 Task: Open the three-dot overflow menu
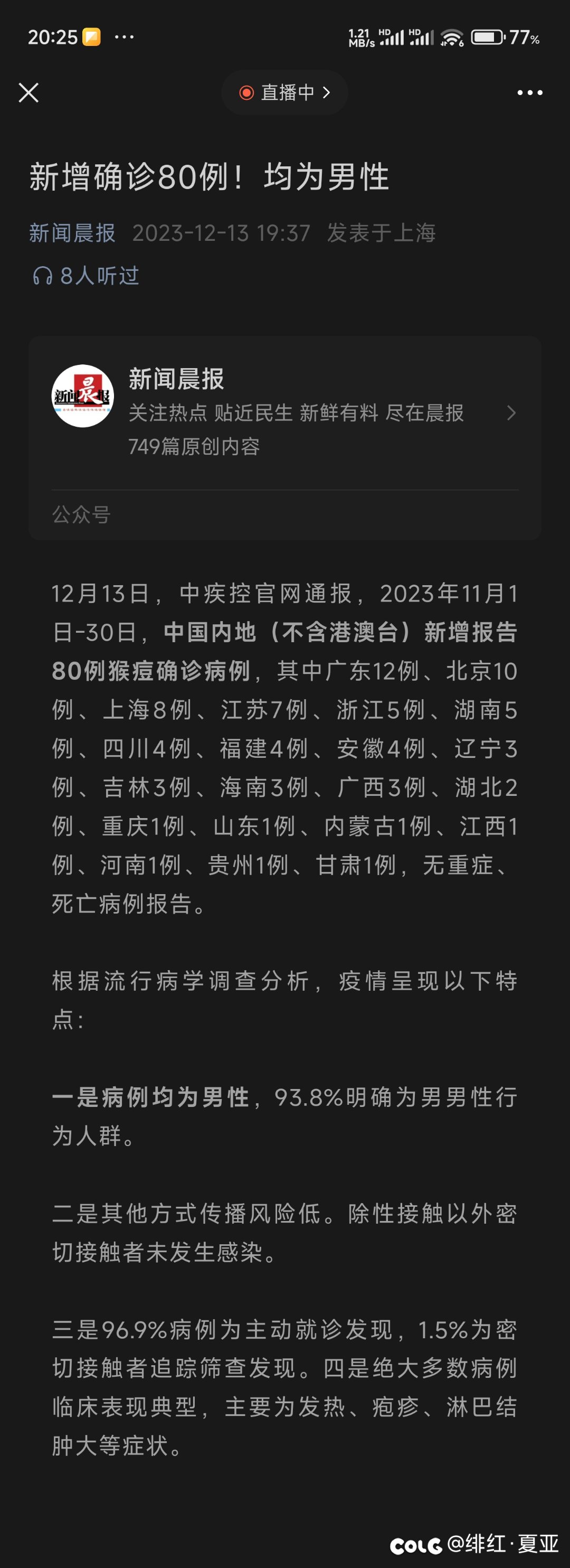pyautogui.click(x=529, y=92)
